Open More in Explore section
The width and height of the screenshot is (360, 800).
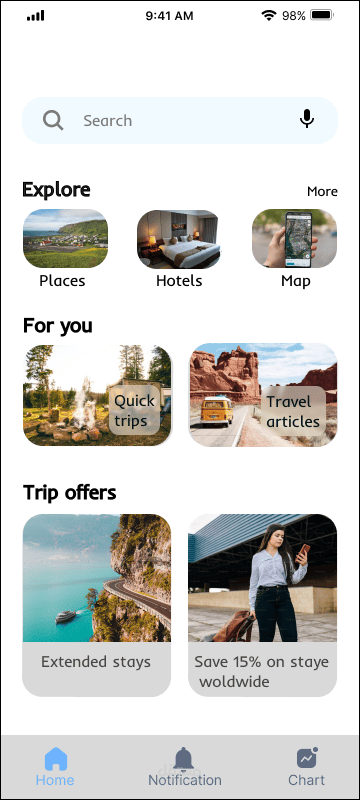pyautogui.click(x=322, y=191)
